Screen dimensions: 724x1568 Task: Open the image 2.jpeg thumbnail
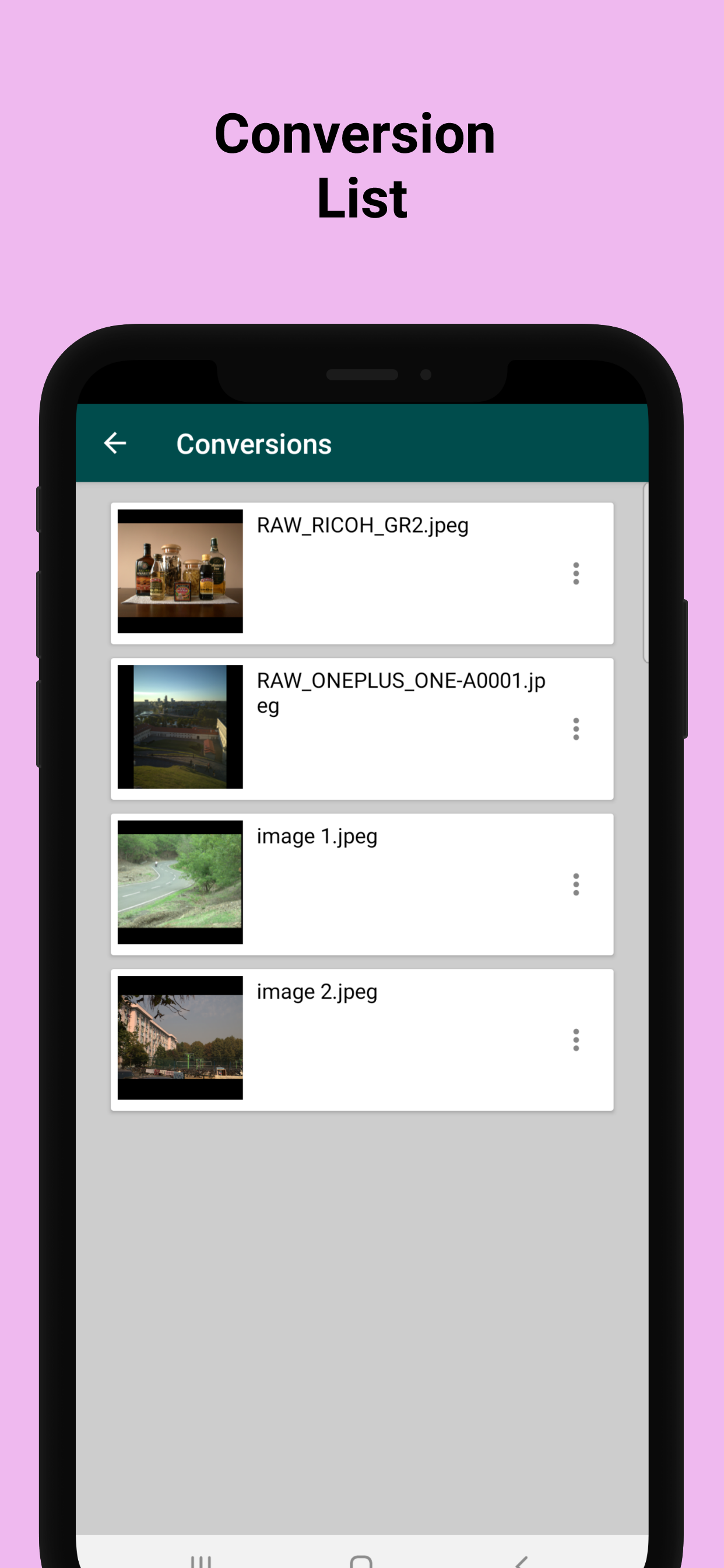point(181,1038)
